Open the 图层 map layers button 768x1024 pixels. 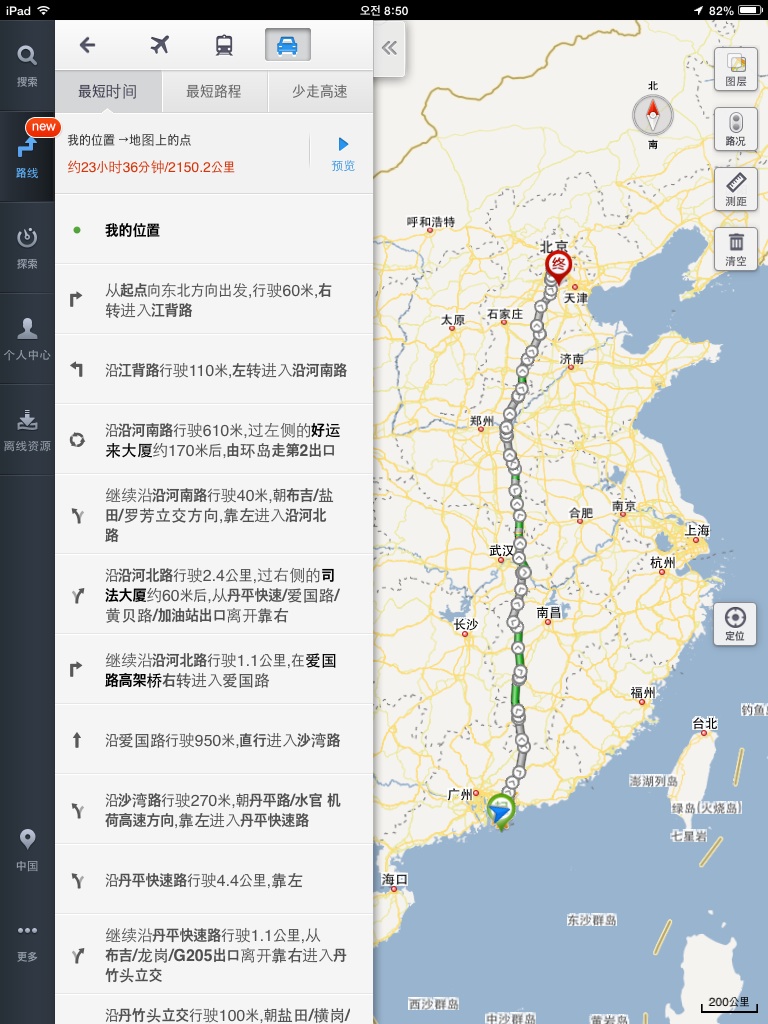pos(735,69)
